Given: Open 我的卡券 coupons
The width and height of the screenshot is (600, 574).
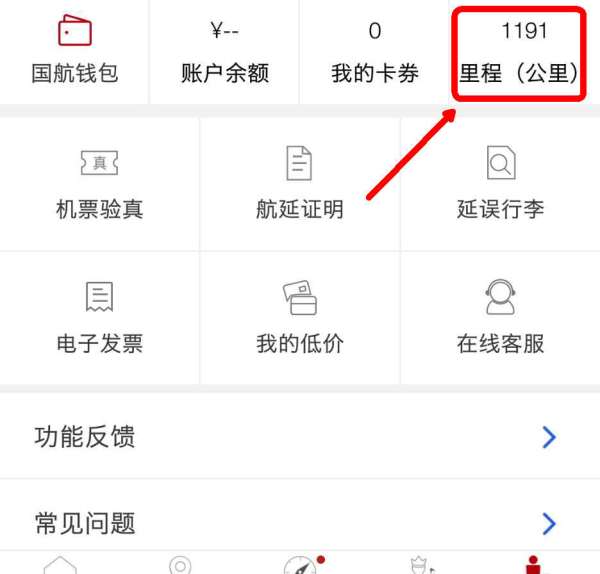Looking at the screenshot, I should coord(374,52).
